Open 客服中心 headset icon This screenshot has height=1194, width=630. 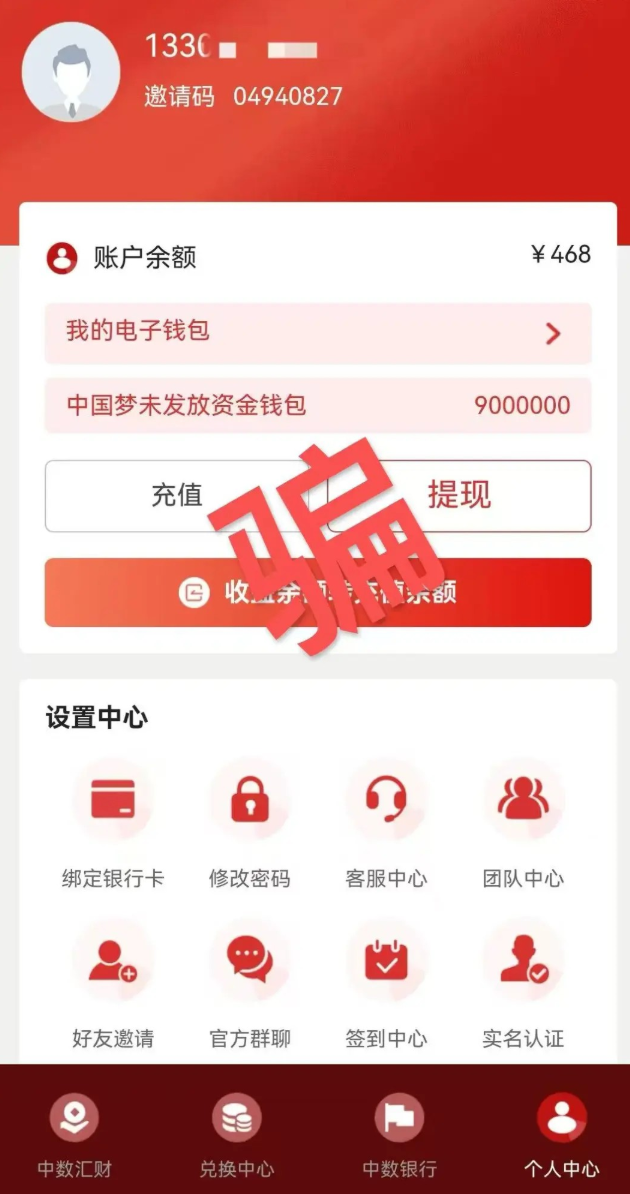[x=386, y=800]
